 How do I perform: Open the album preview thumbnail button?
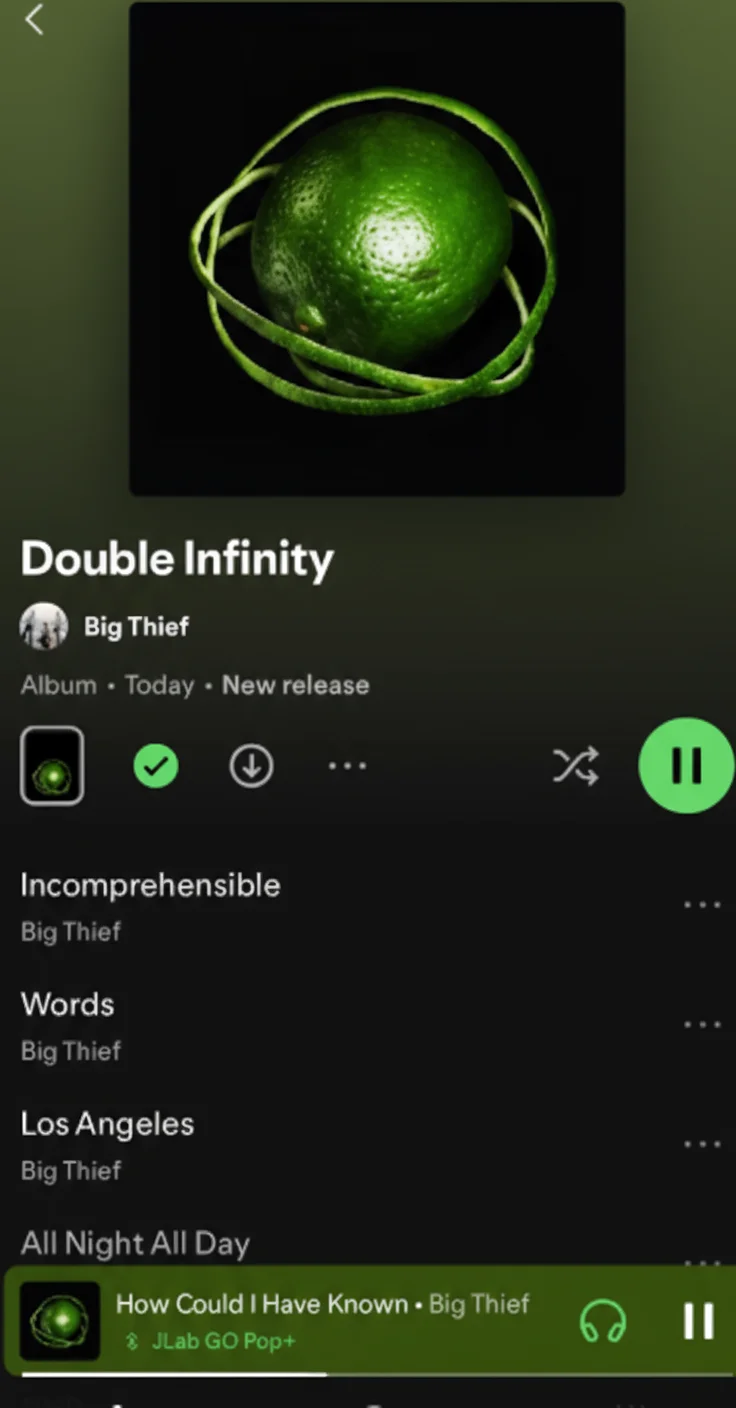[x=52, y=766]
